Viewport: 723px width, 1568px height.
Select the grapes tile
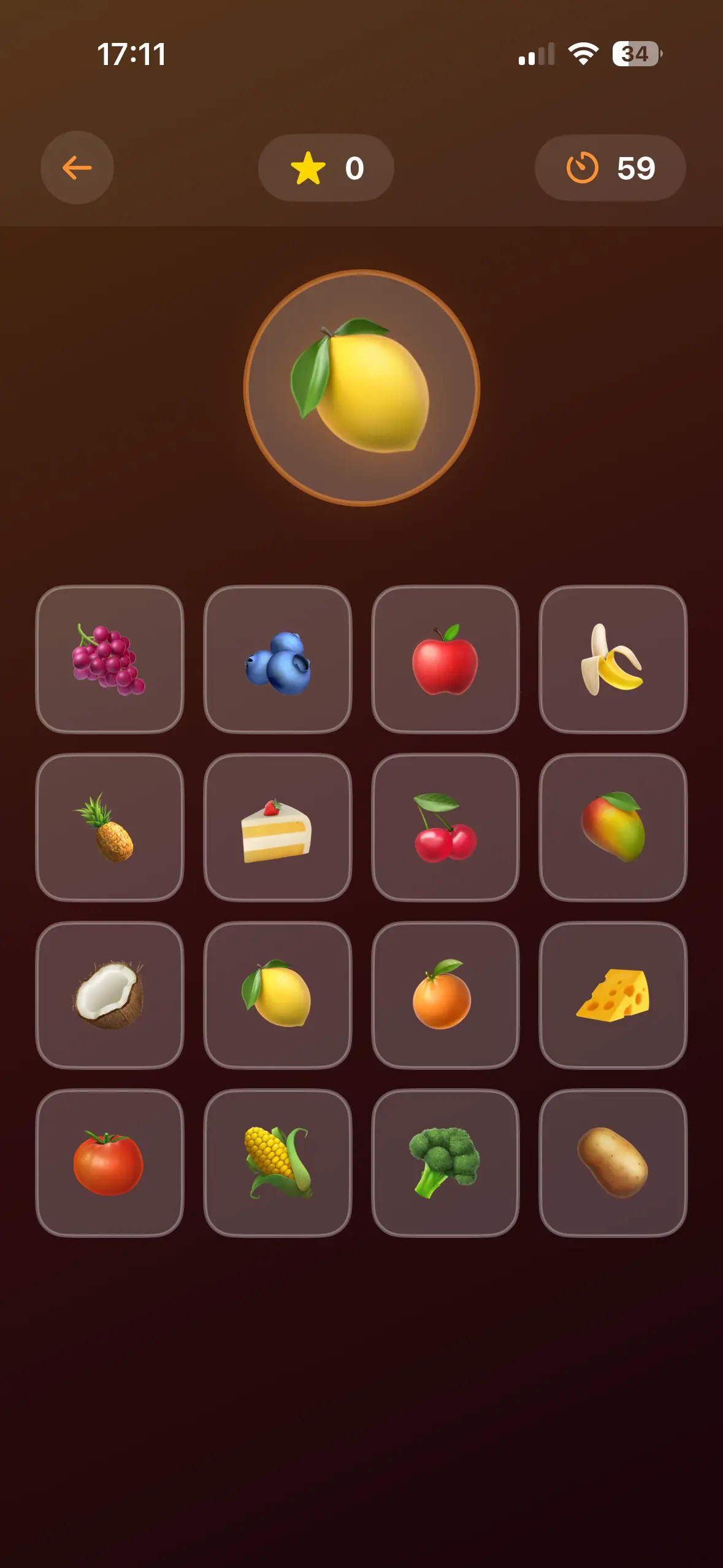(110, 659)
